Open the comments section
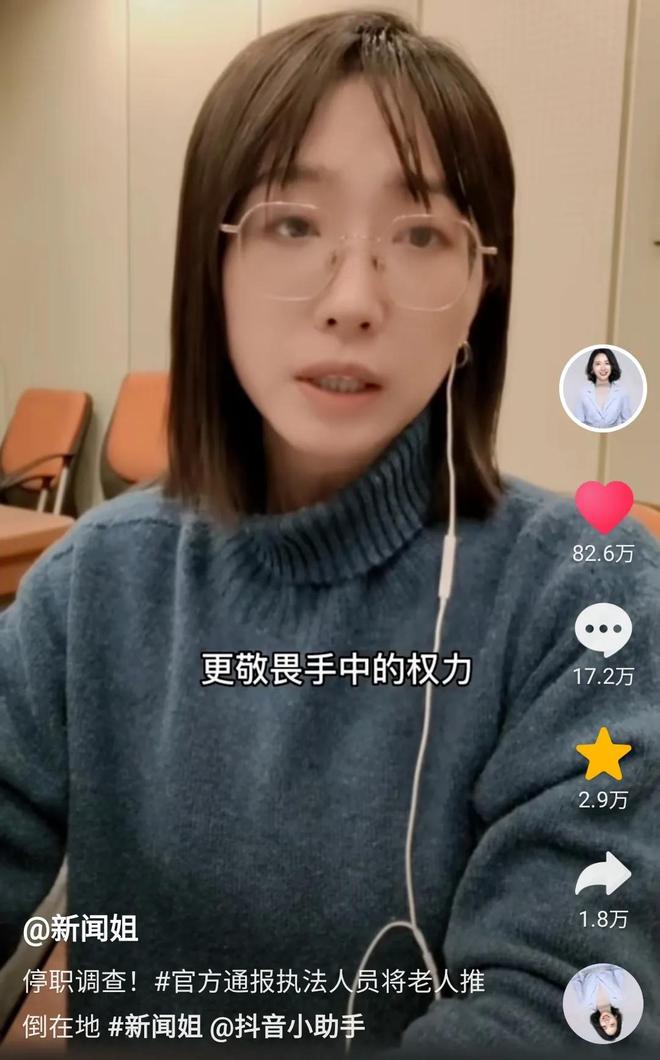The height and width of the screenshot is (1060, 660). (603, 631)
